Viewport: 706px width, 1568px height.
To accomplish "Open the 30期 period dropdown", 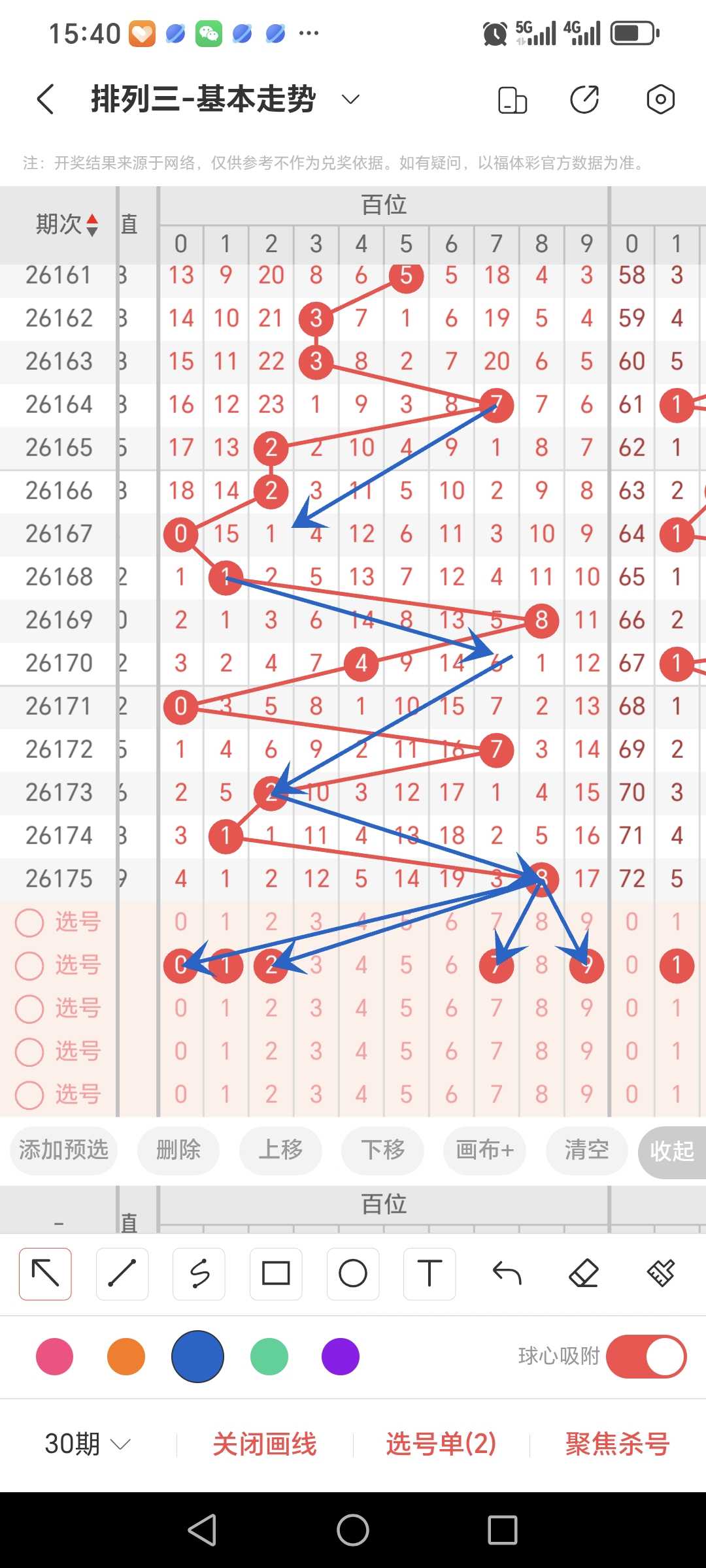I will point(88,1444).
